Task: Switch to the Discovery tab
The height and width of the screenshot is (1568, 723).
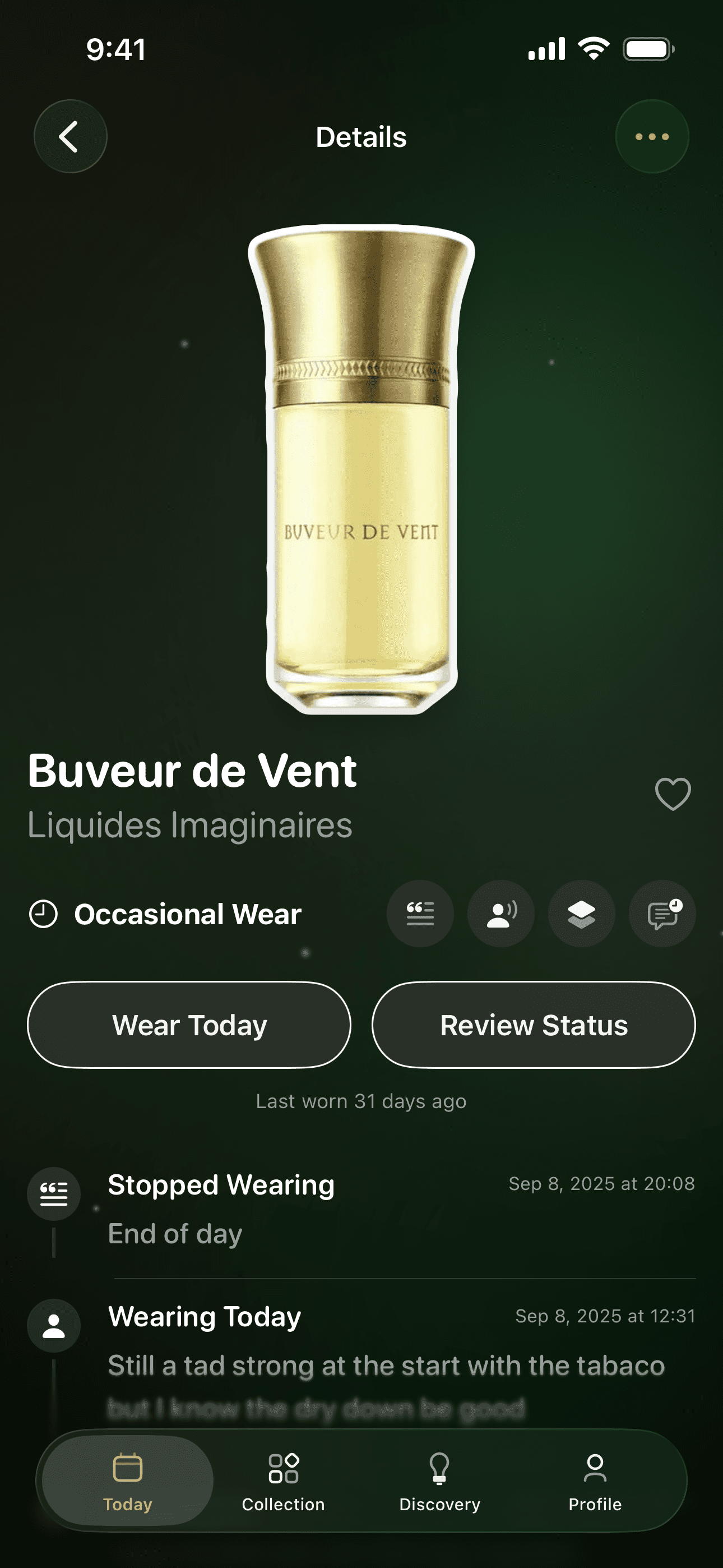Action: [x=439, y=1481]
